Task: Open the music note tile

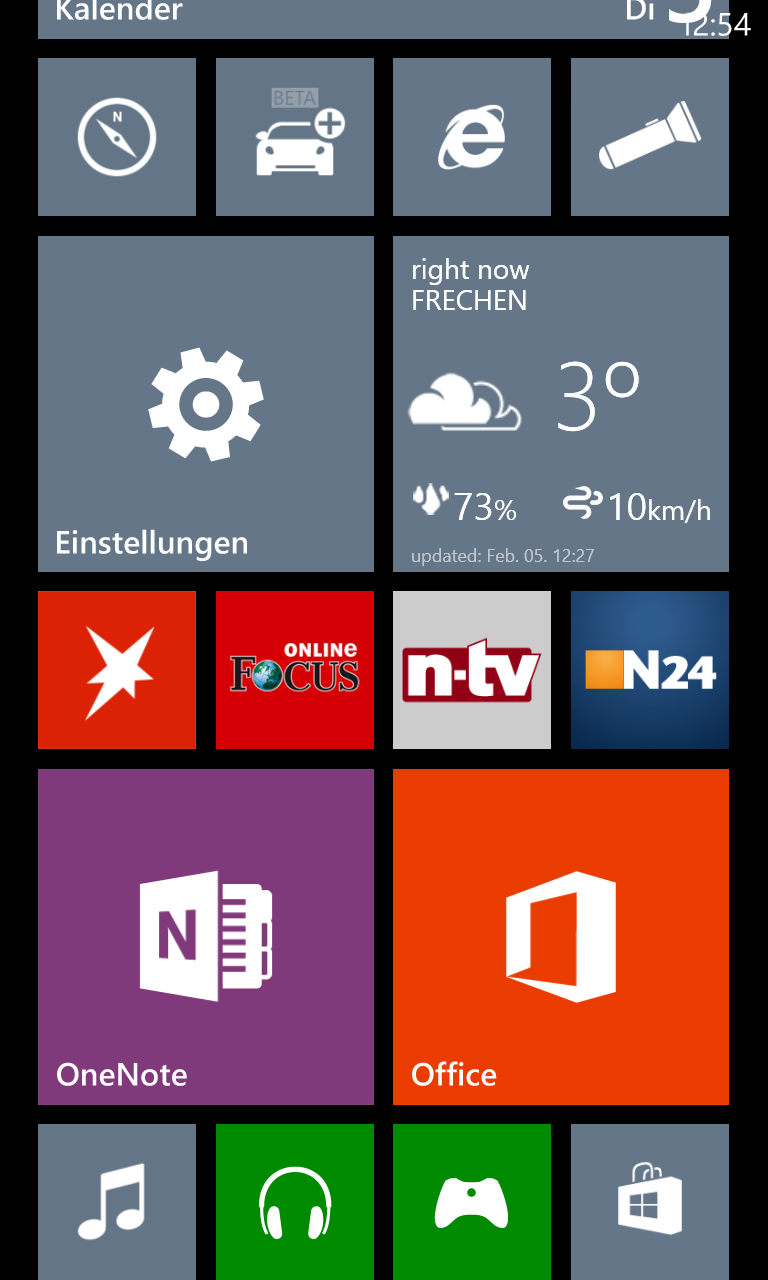Action: click(x=117, y=1202)
